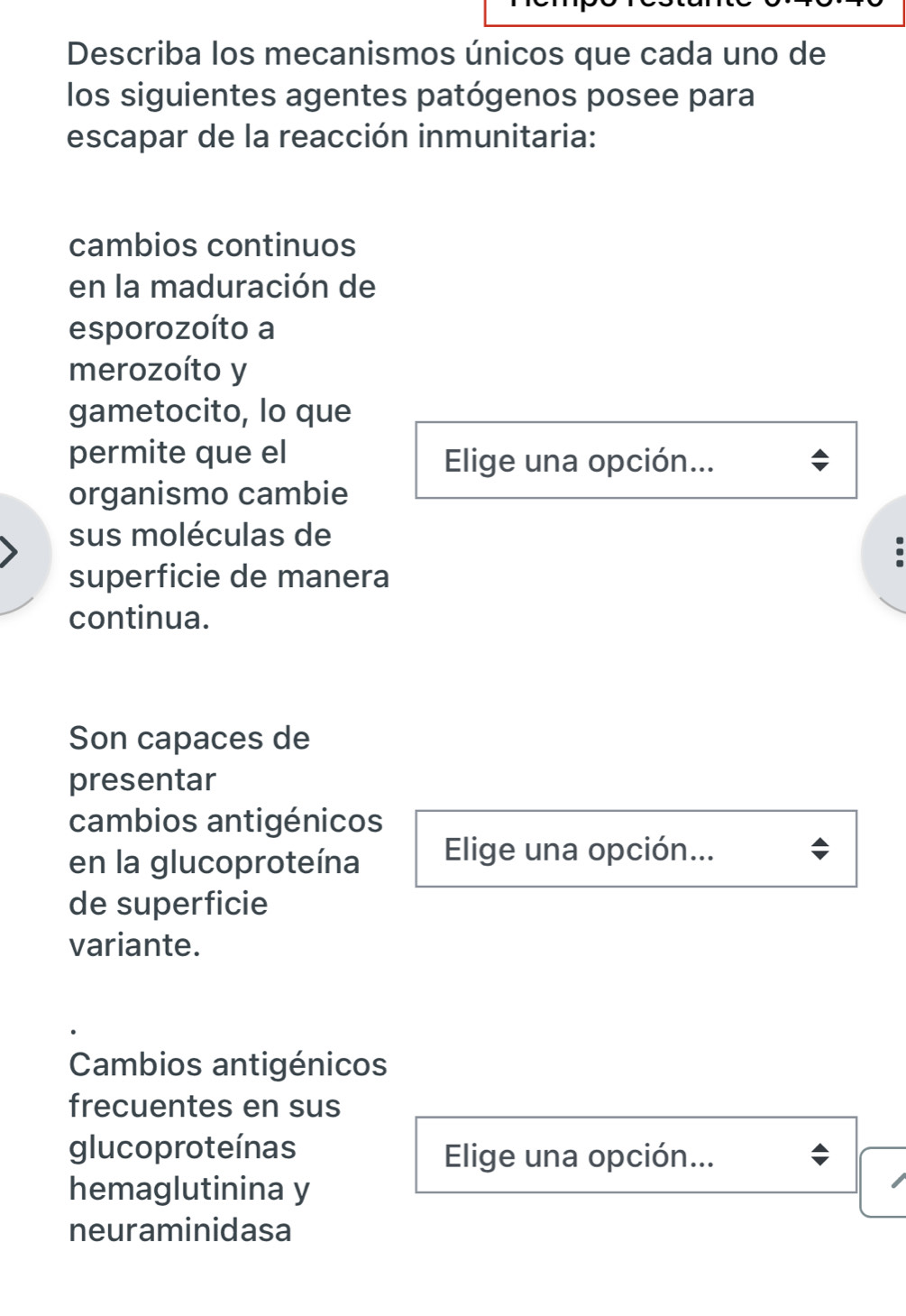The width and height of the screenshot is (906, 1316).
Task: Click the sort arrows icon in second dropdown
Action: click(821, 849)
